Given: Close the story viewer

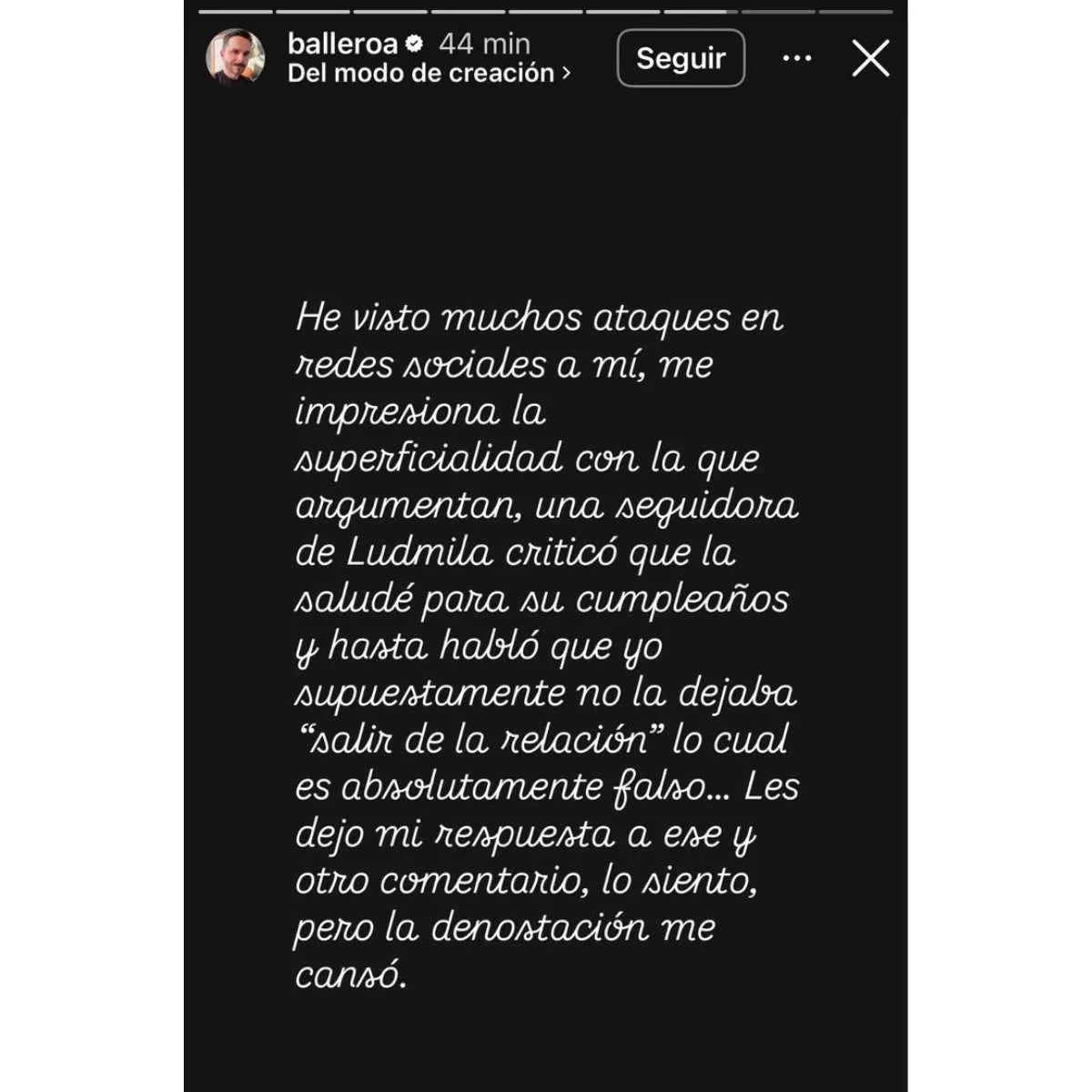Looking at the screenshot, I should coord(870,58).
